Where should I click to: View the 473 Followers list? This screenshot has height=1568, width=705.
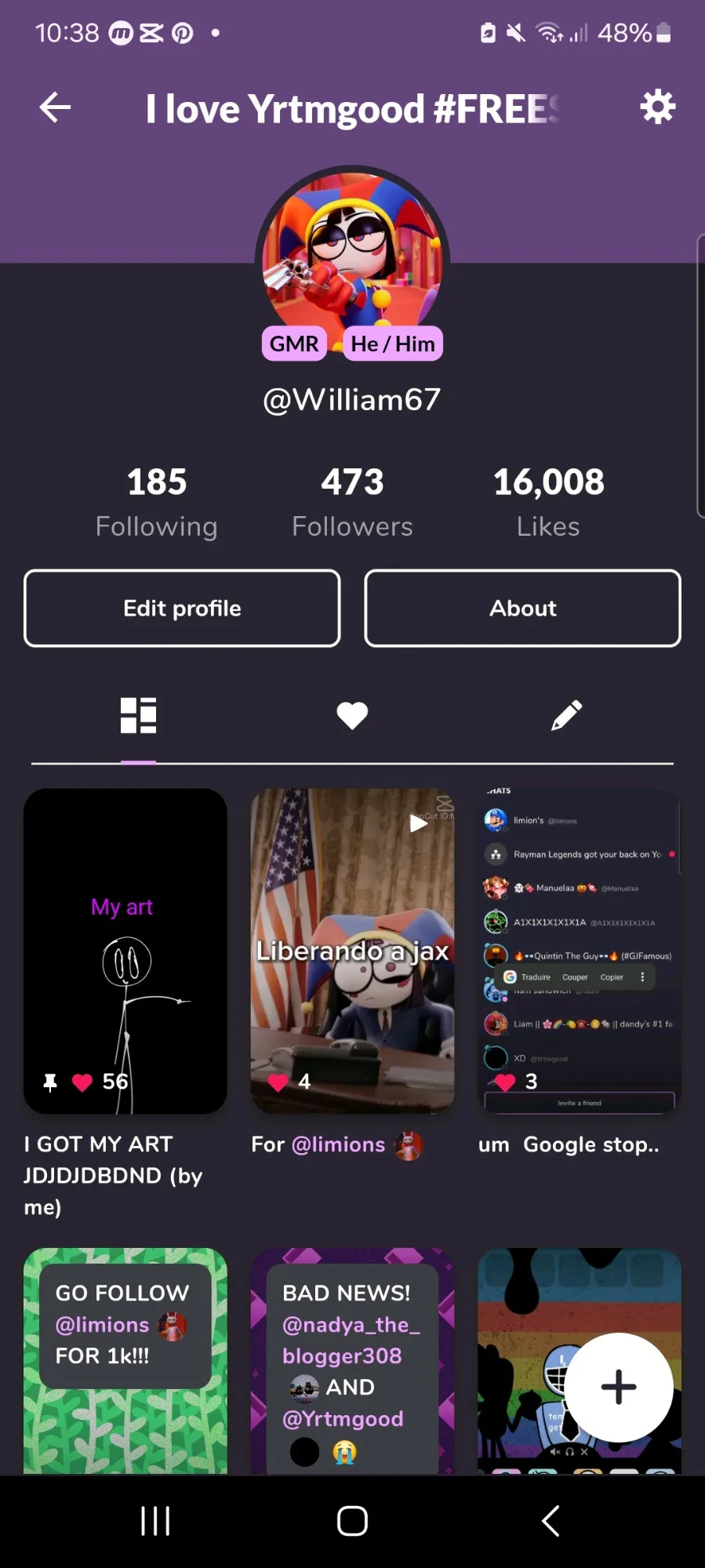352,502
